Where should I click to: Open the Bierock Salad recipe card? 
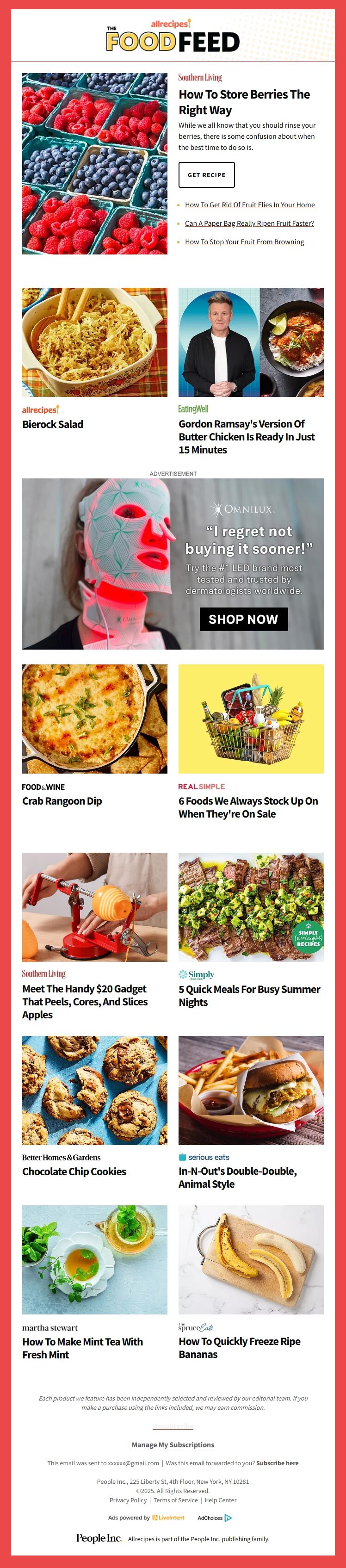coord(53,424)
